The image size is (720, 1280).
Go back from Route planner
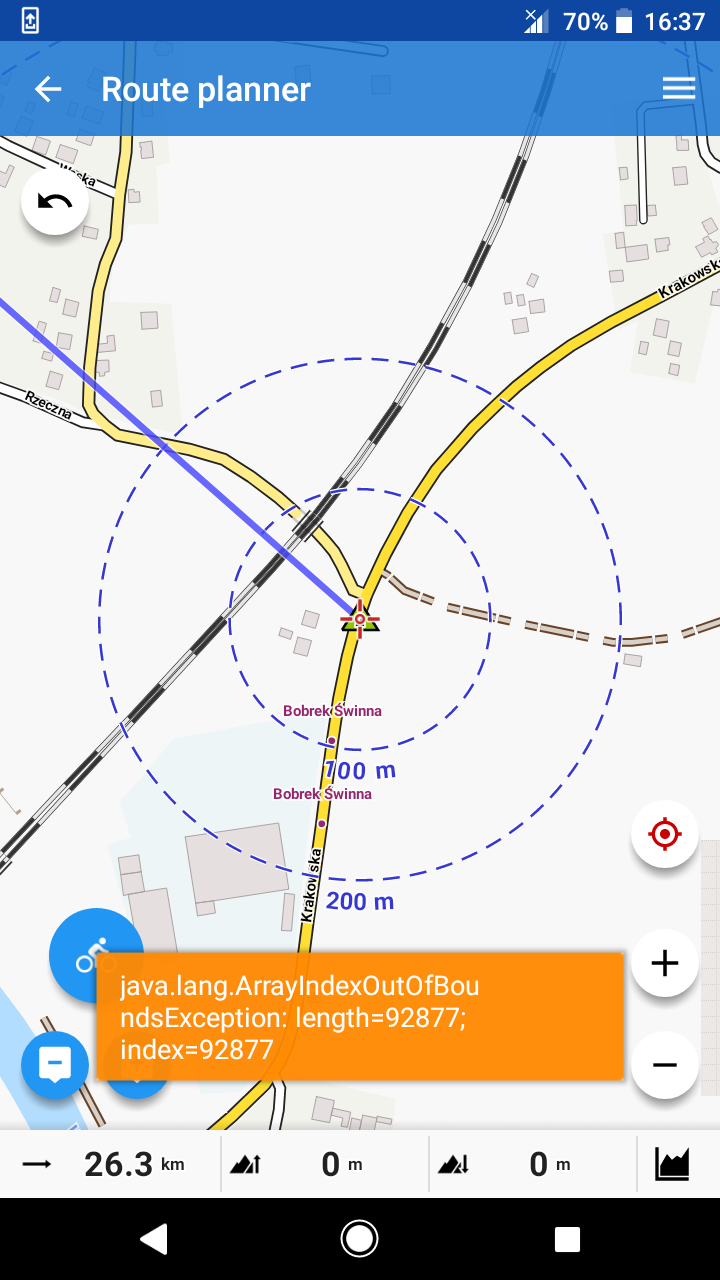point(48,89)
